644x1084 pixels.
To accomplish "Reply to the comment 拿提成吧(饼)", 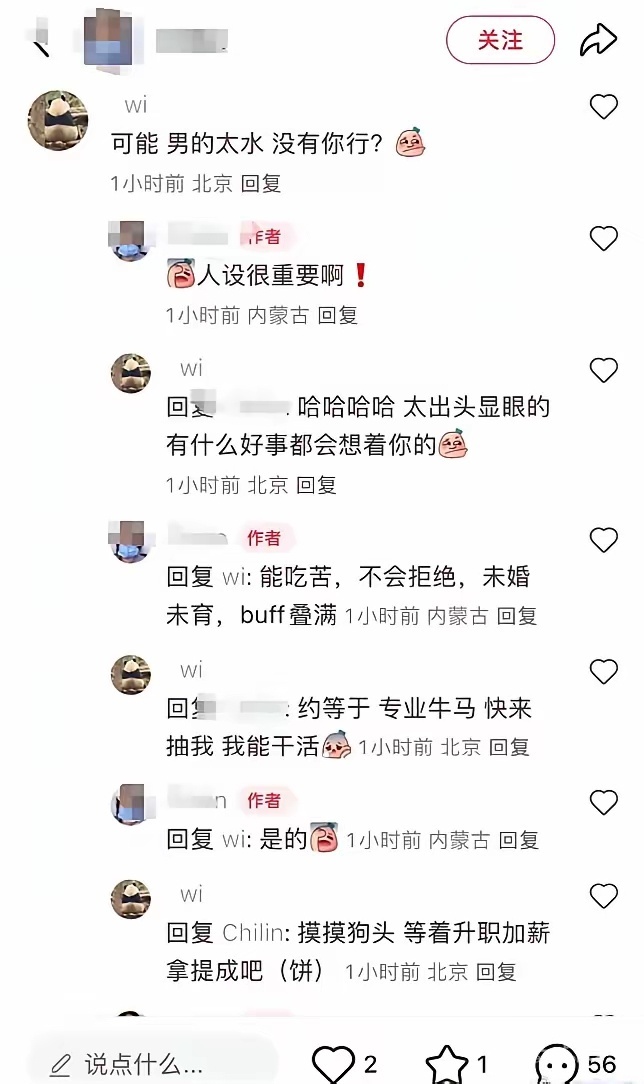I will (496, 971).
